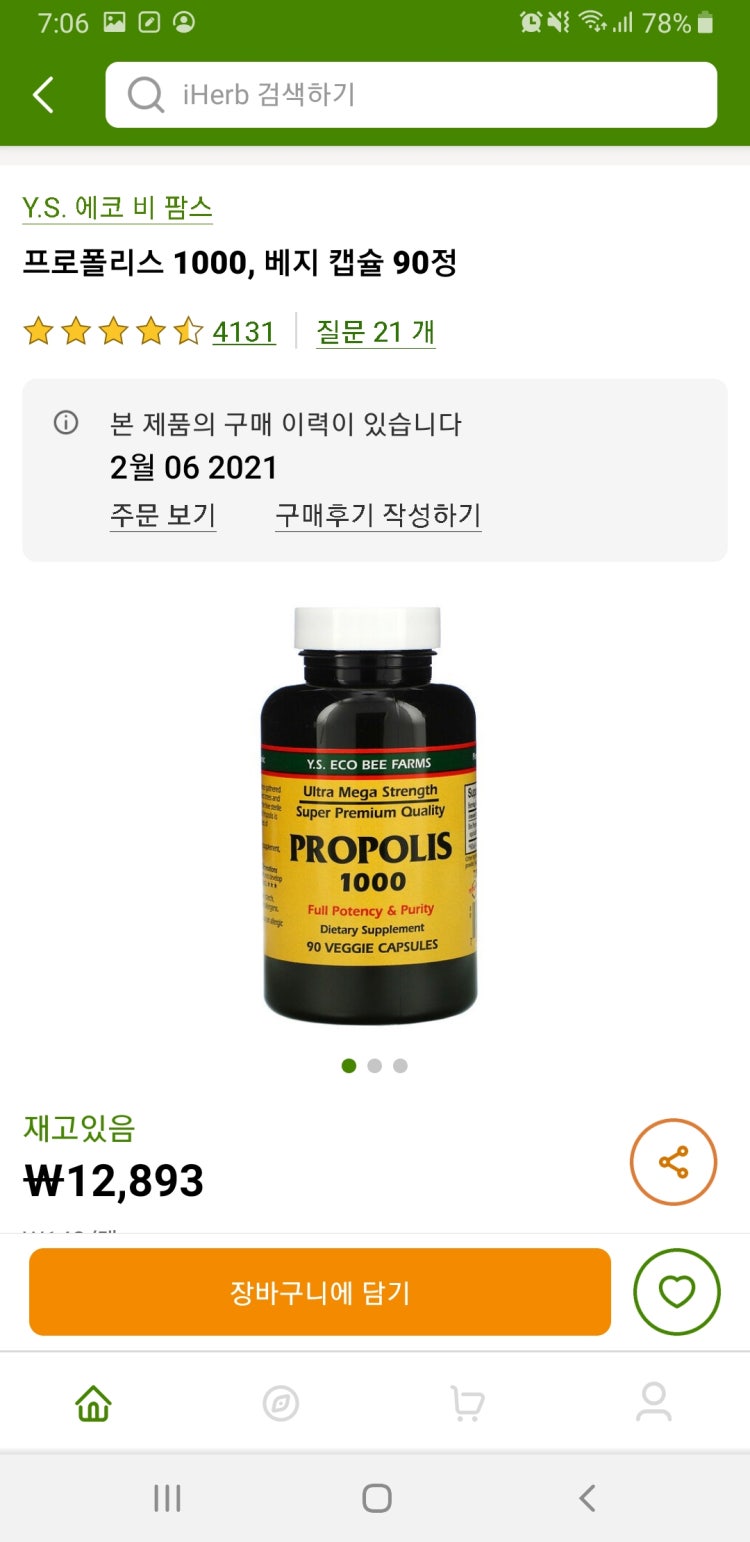750x1542 pixels.
Task: Go to the system home screen
Action: 376,1498
